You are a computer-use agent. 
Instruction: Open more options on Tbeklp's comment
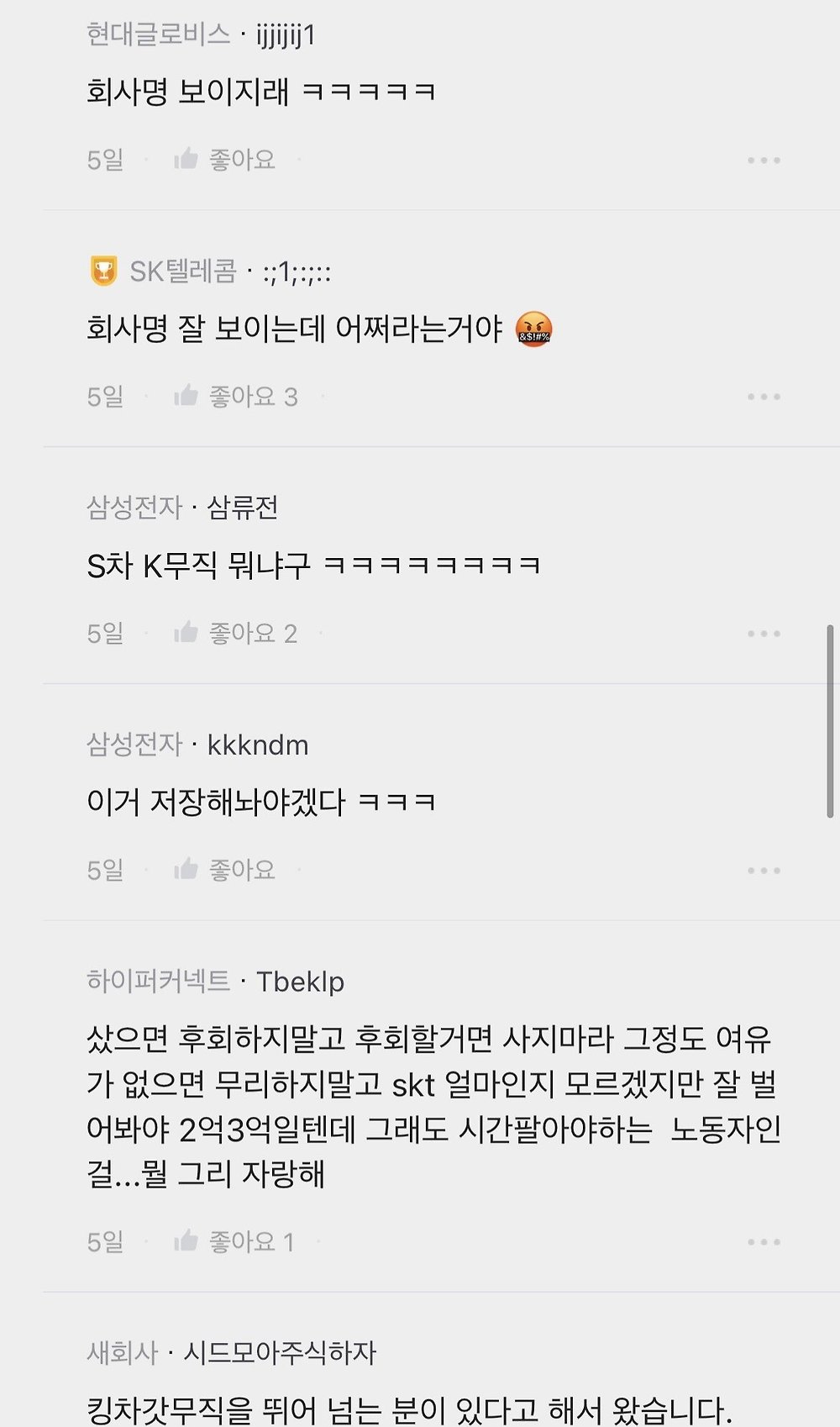point(764,1242)
